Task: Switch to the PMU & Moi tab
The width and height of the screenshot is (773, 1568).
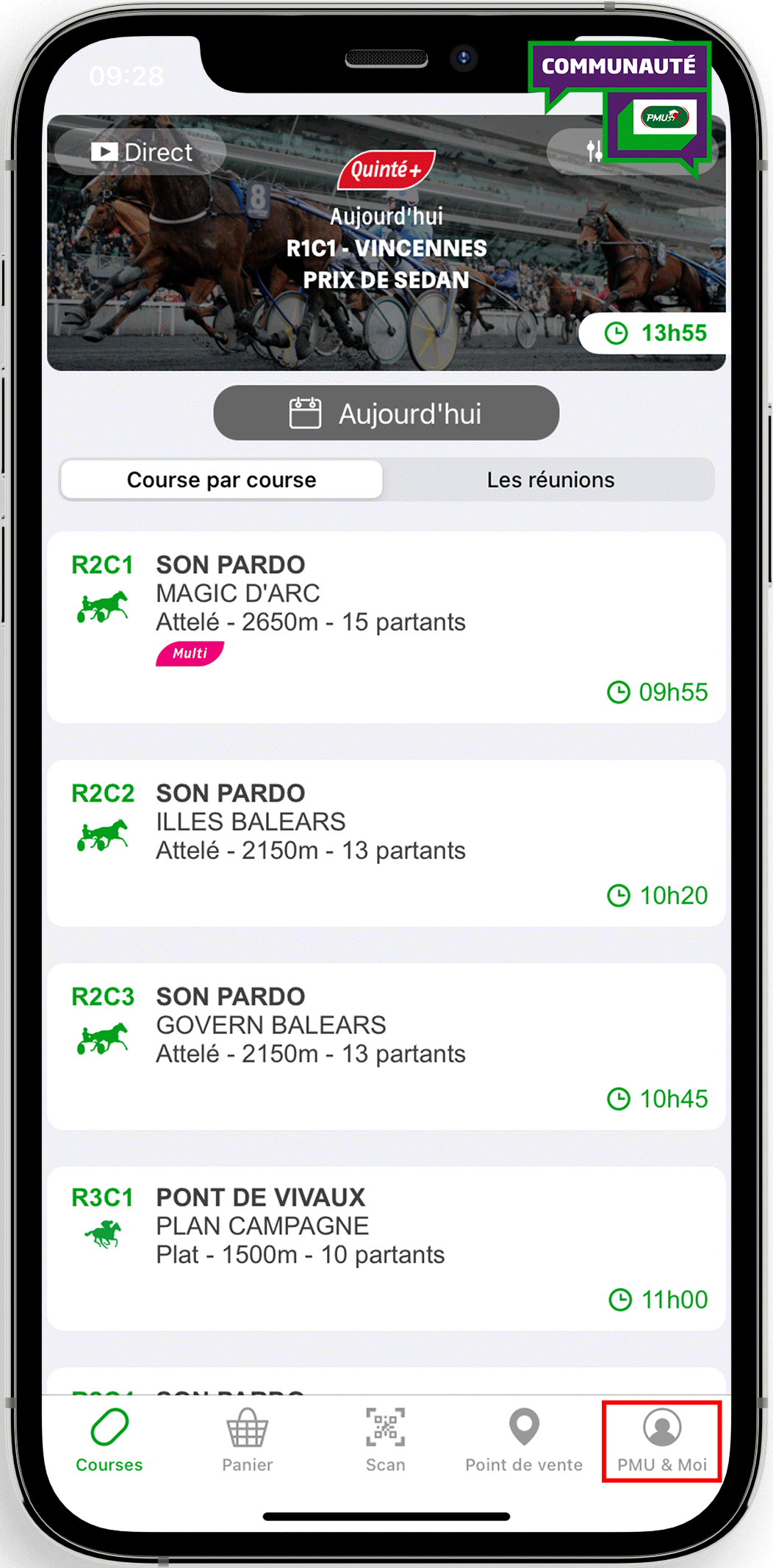Action: click(661, 1440)
